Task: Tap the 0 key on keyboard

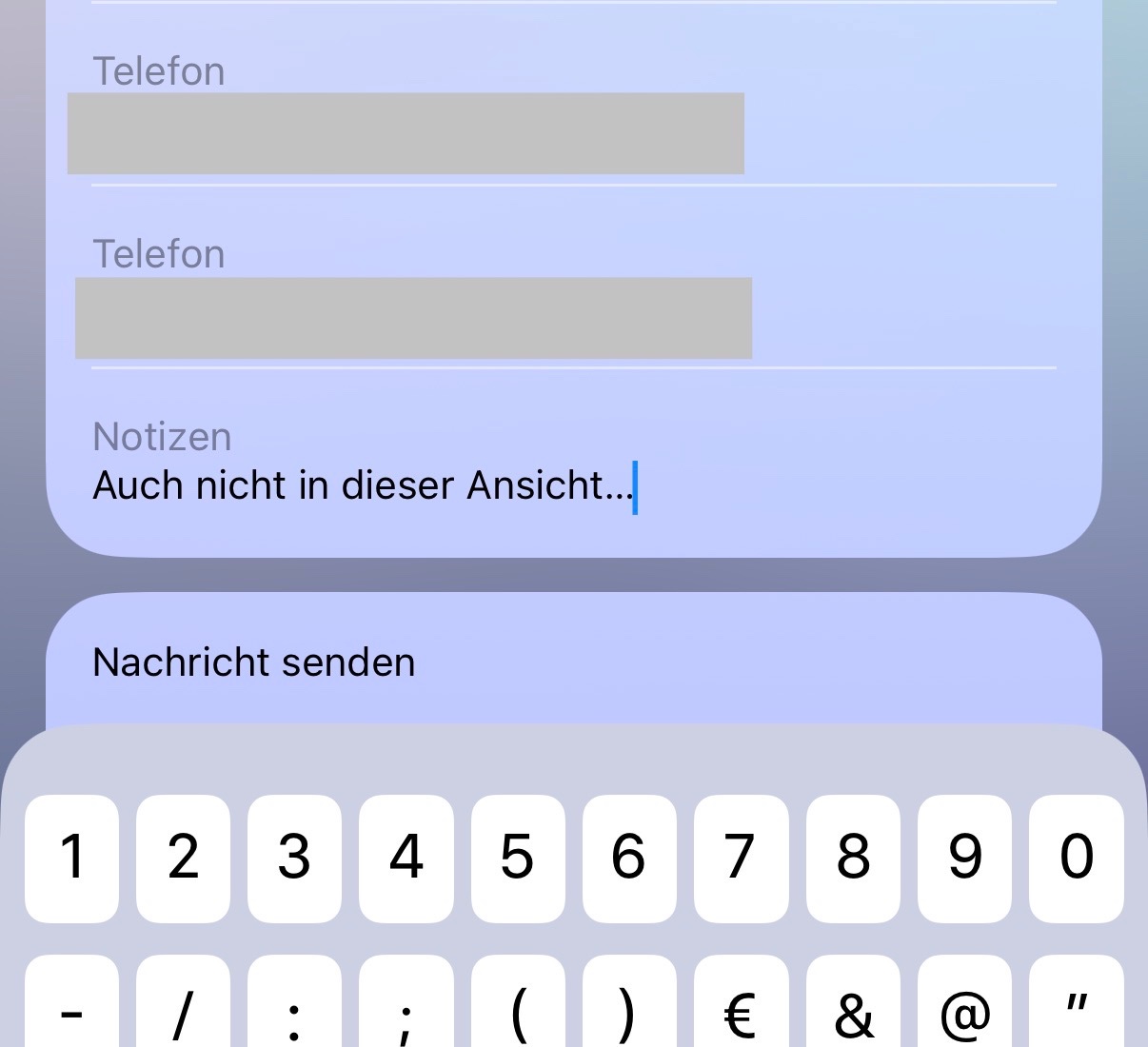Action: 1077,859
